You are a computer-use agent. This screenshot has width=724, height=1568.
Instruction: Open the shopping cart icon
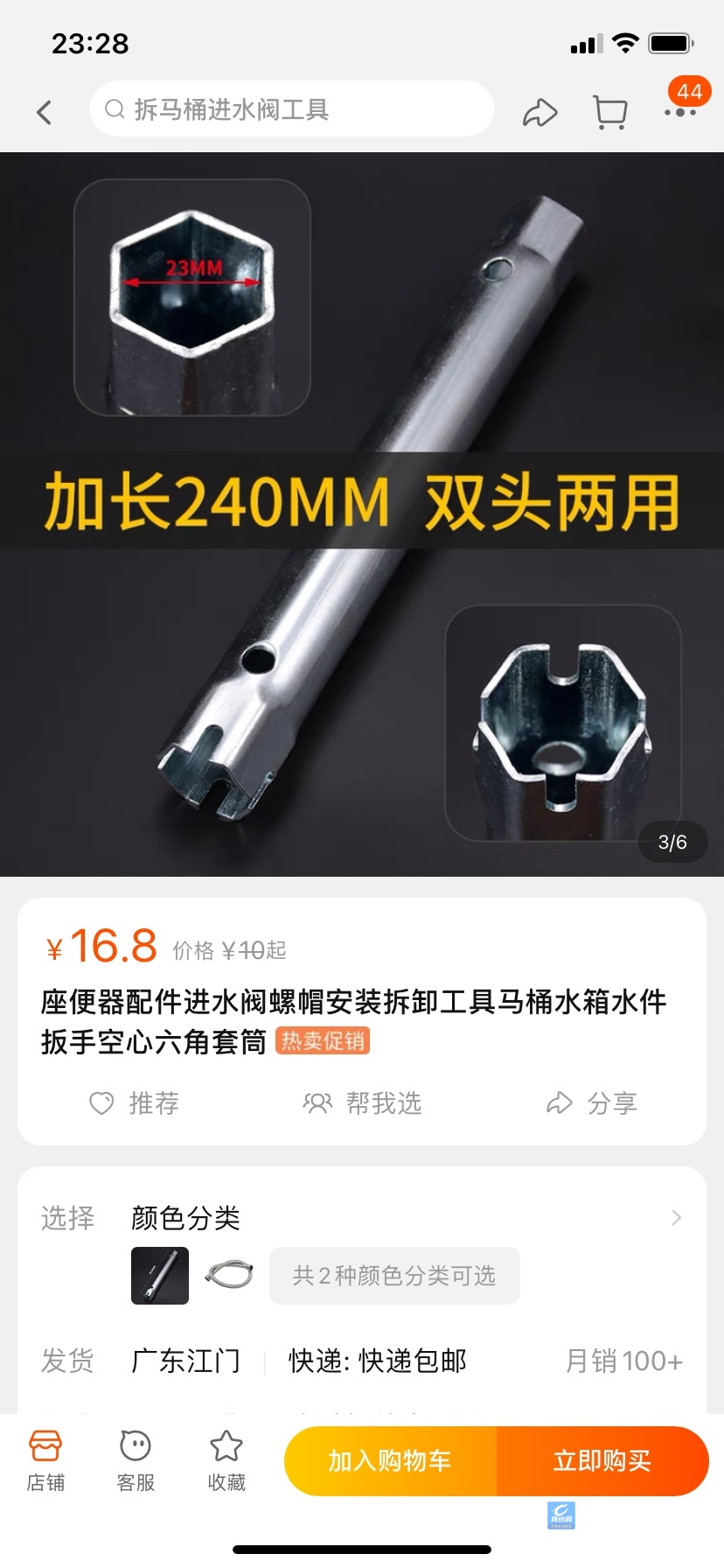click(609, 112)
